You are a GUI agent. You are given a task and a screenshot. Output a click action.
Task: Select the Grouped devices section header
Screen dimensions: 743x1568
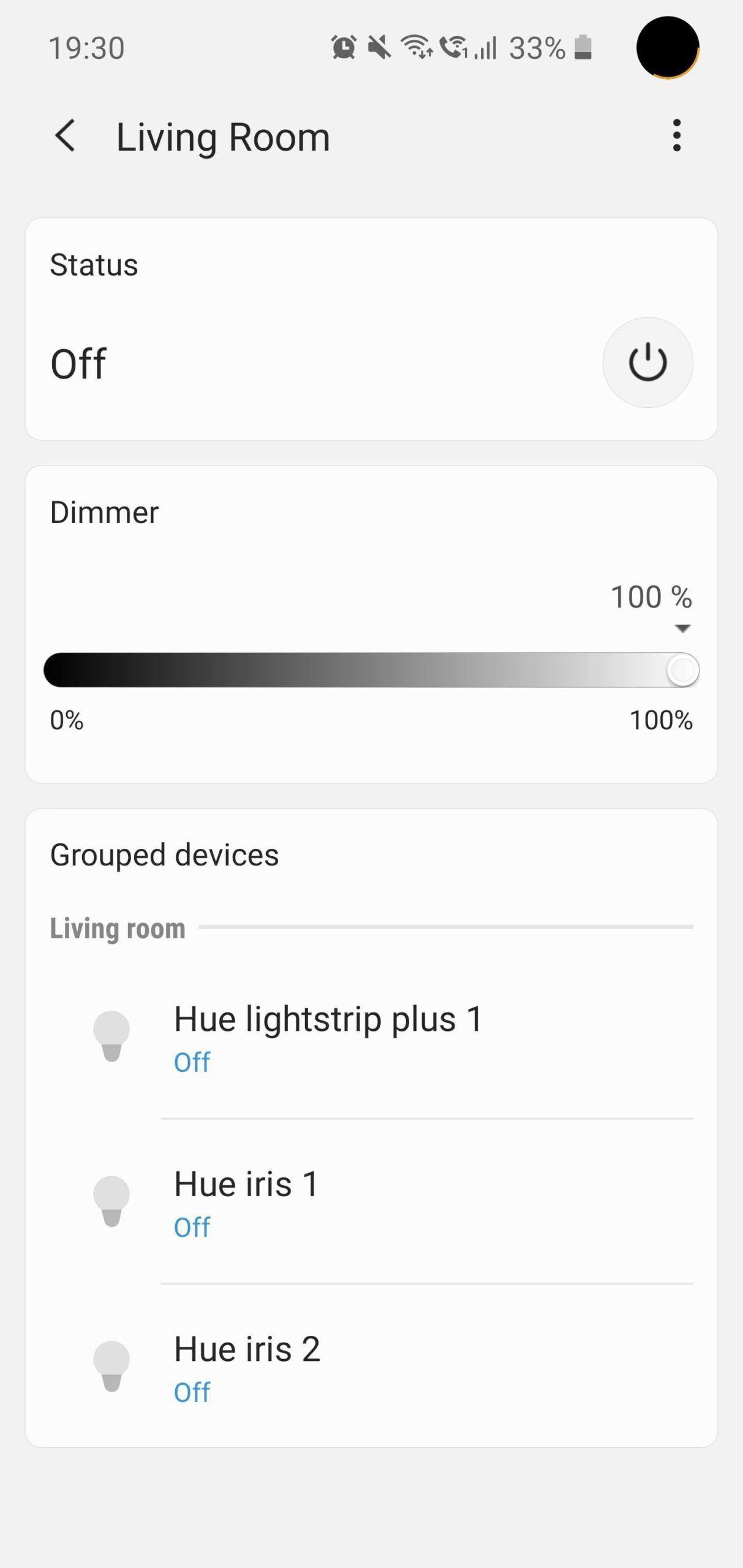pos(164,854)
